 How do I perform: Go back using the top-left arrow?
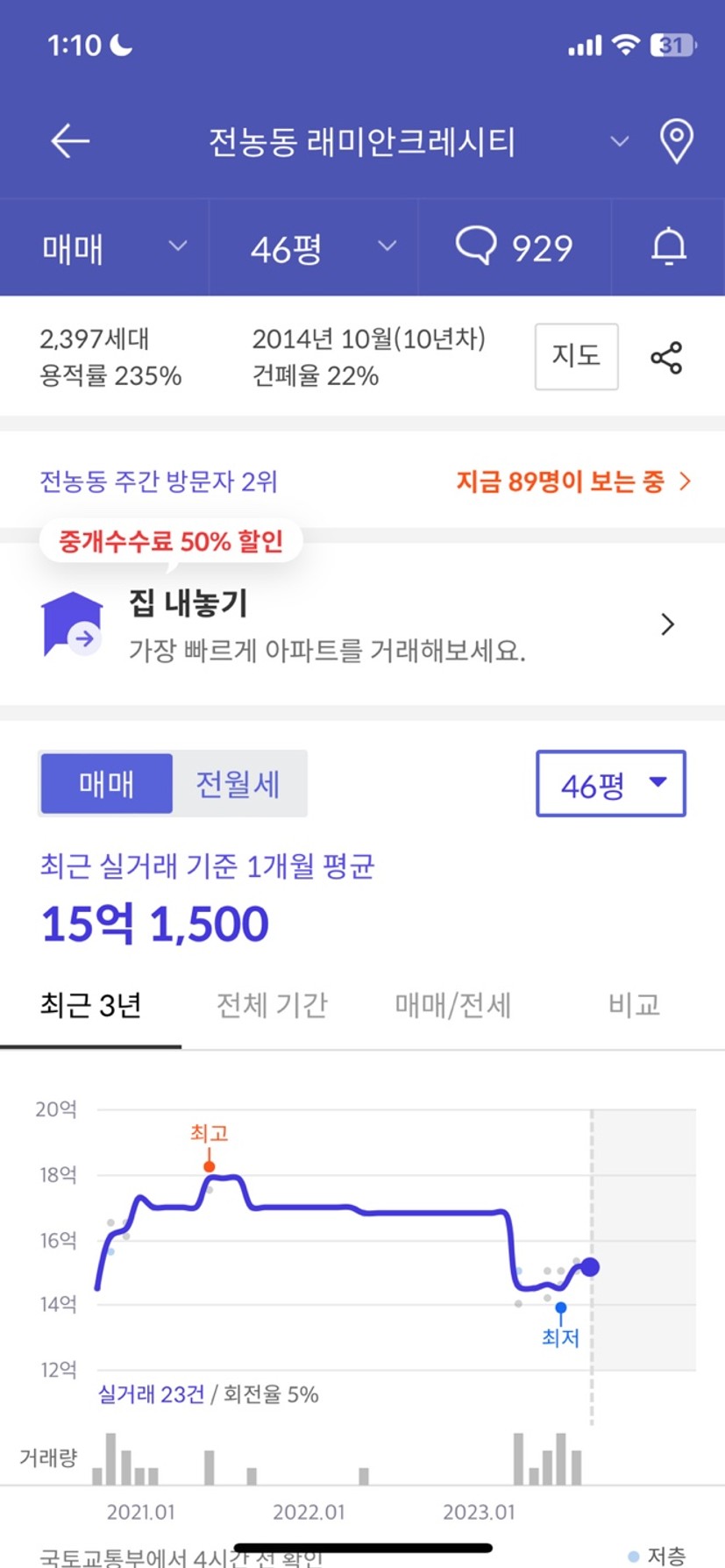point(70,141)
